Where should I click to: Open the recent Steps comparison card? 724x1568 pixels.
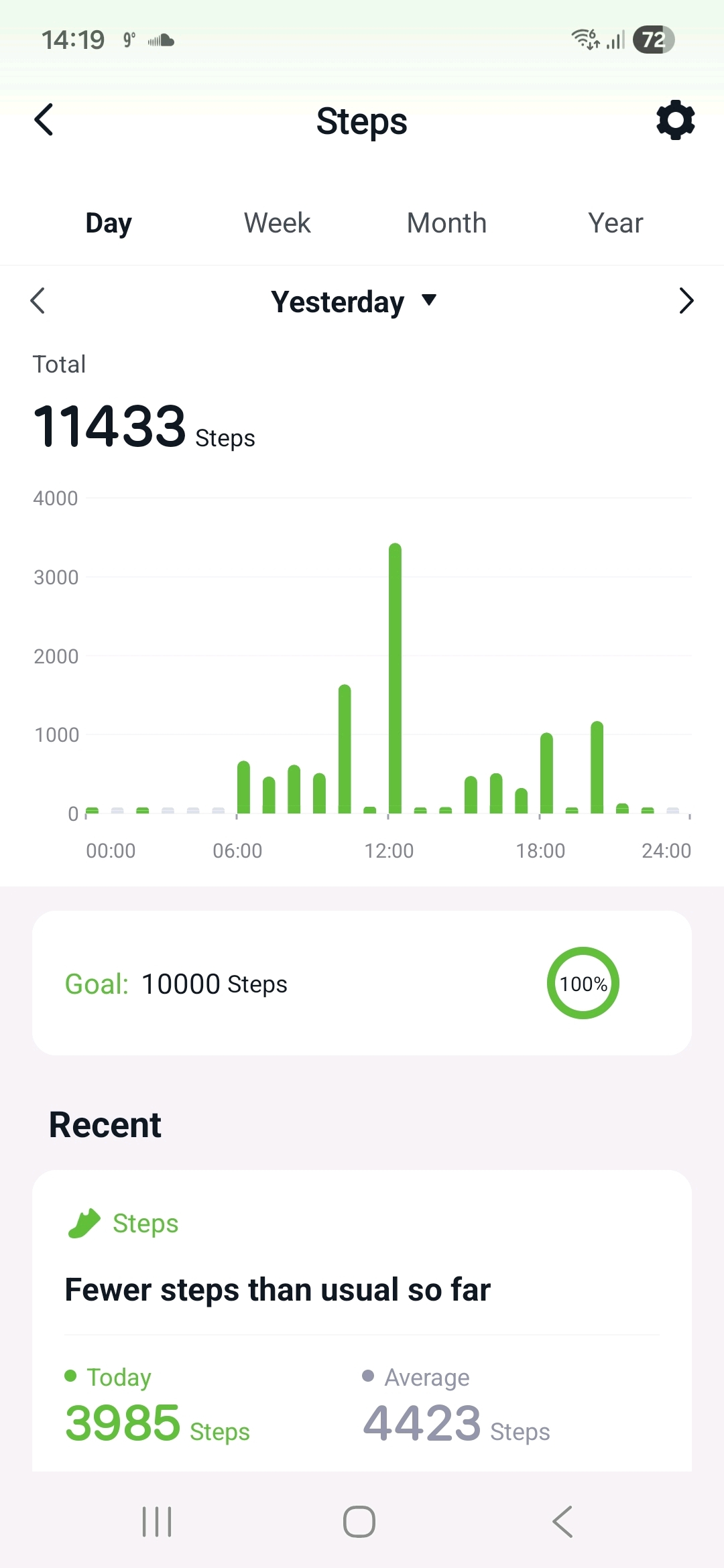click(x=362, y=1320)
